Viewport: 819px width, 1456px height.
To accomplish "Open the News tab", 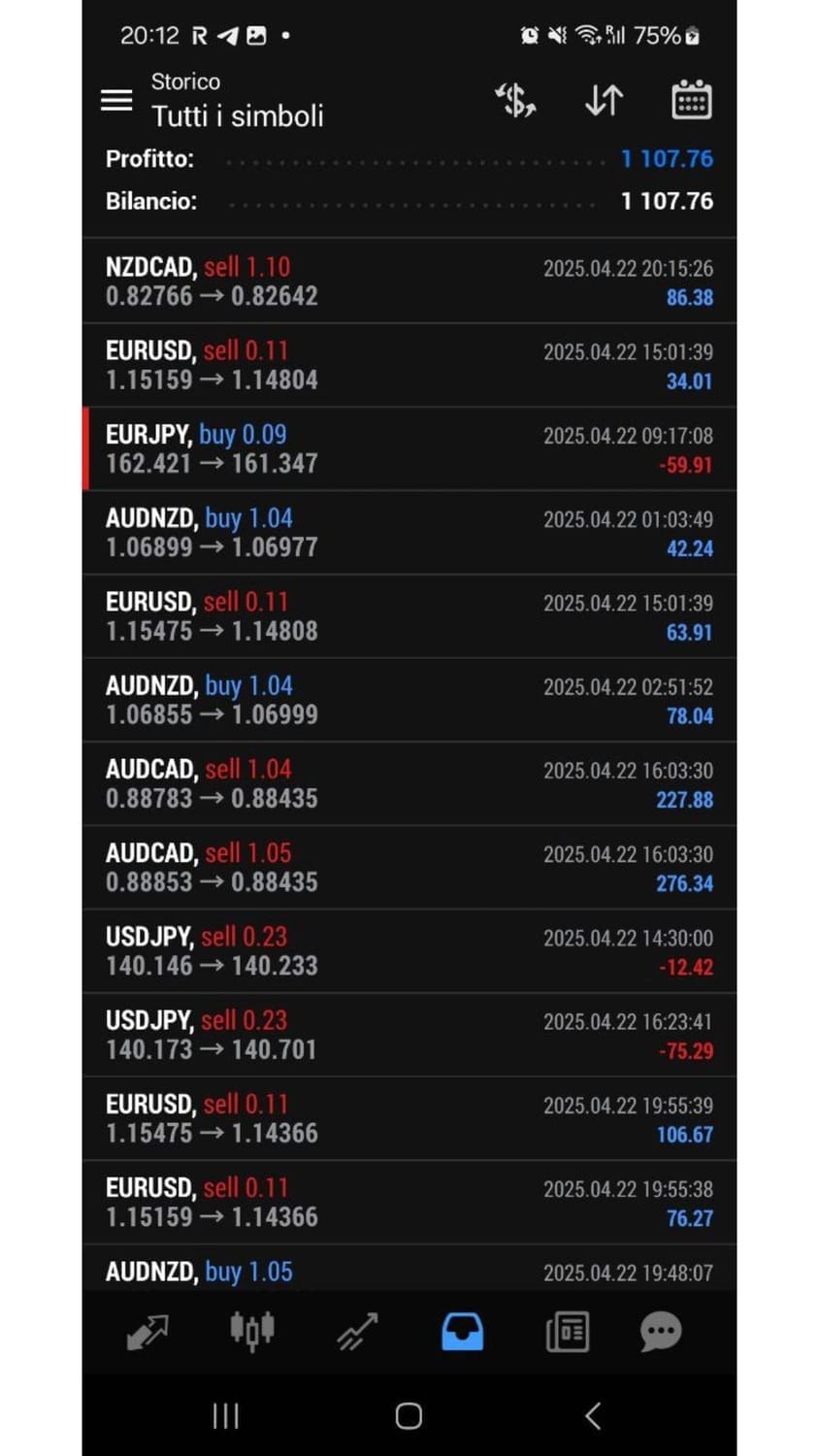I will pos(567,1332).
